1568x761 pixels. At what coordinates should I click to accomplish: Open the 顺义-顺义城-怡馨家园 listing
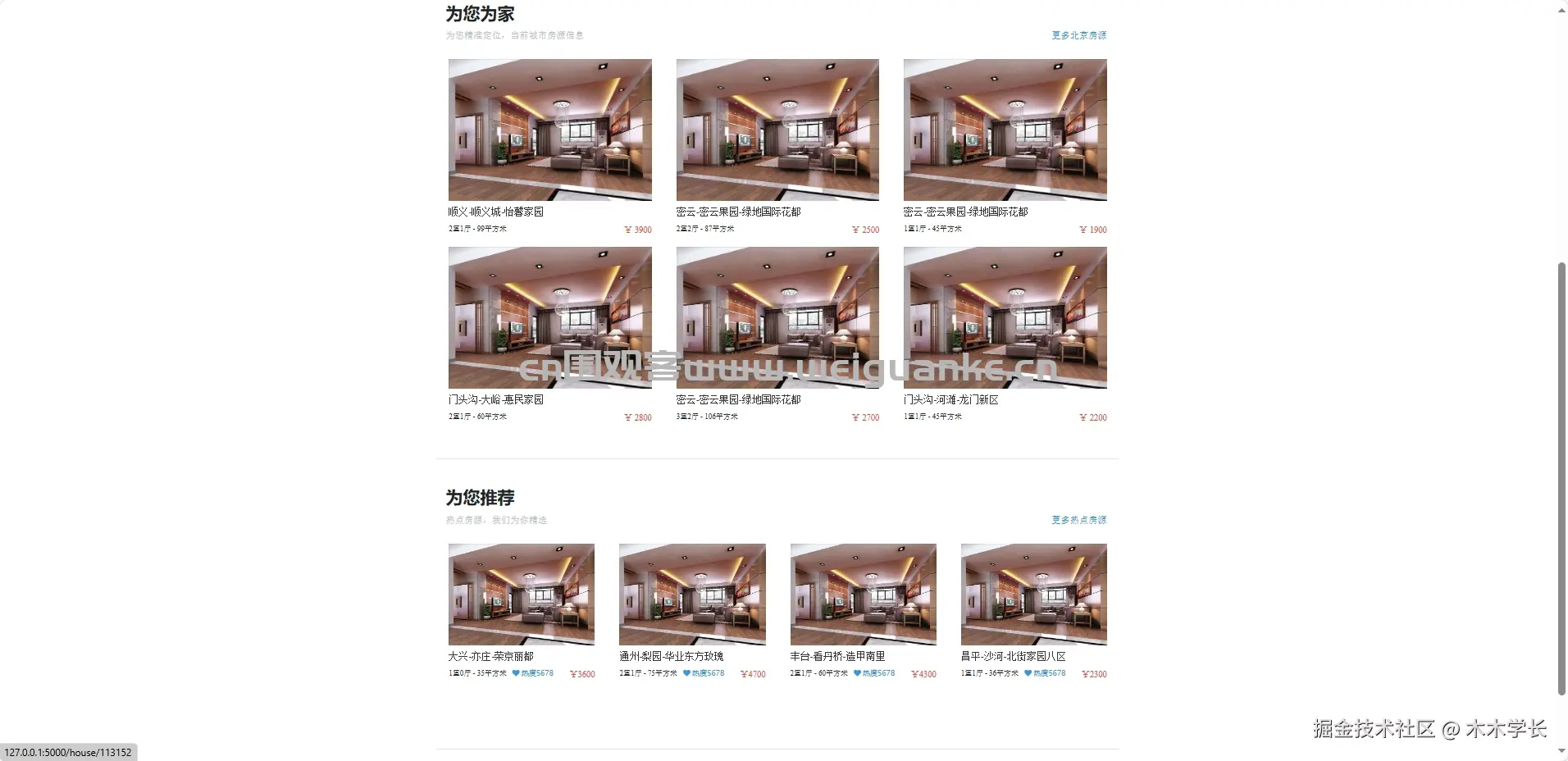(x=549, y=130)
